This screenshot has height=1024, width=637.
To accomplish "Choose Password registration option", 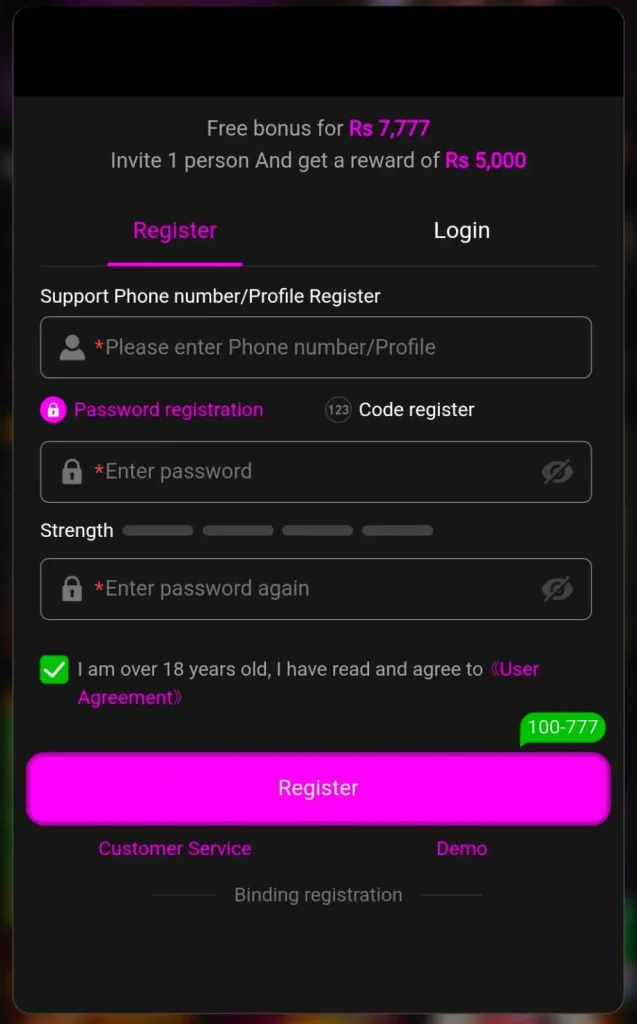I will pos(152,410).
